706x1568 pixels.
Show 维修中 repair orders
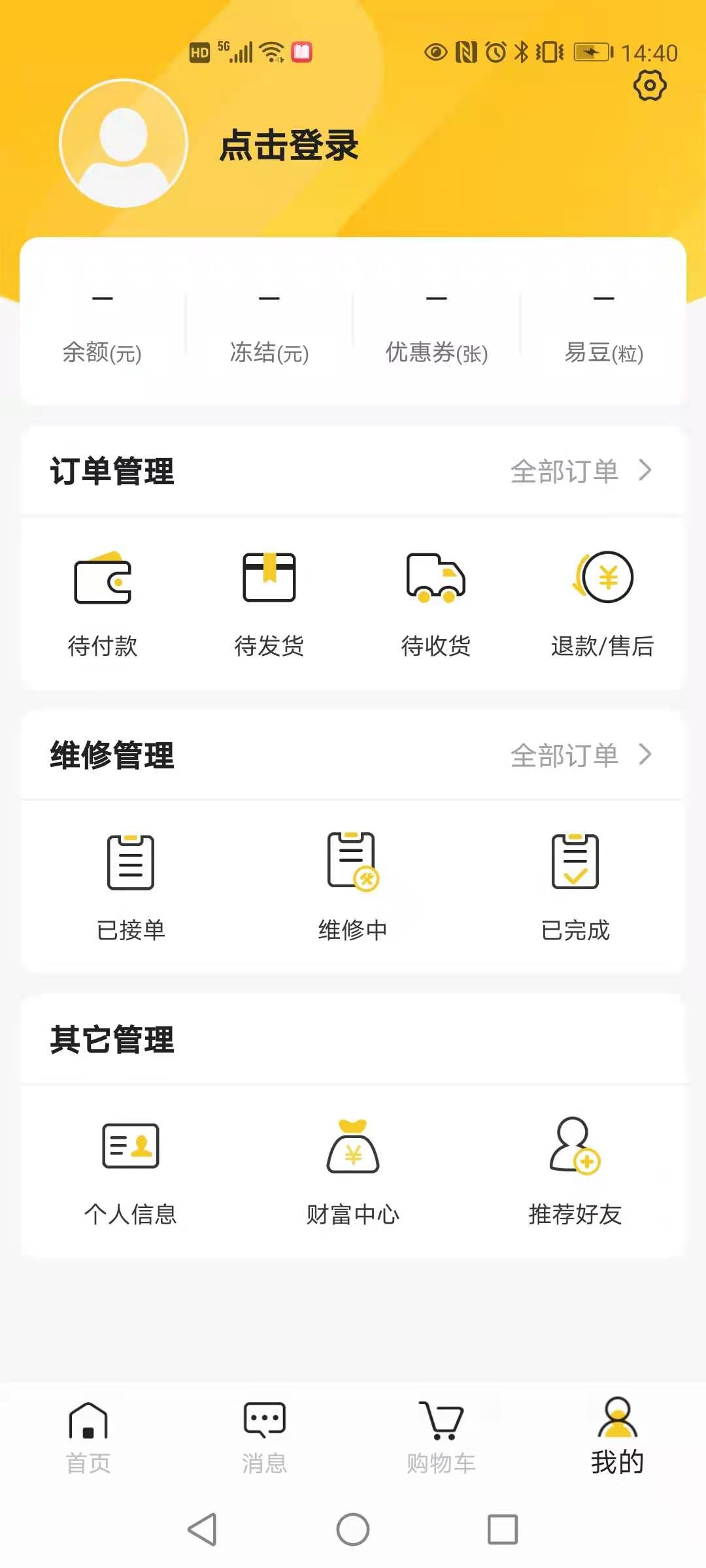tap(353, 885)
